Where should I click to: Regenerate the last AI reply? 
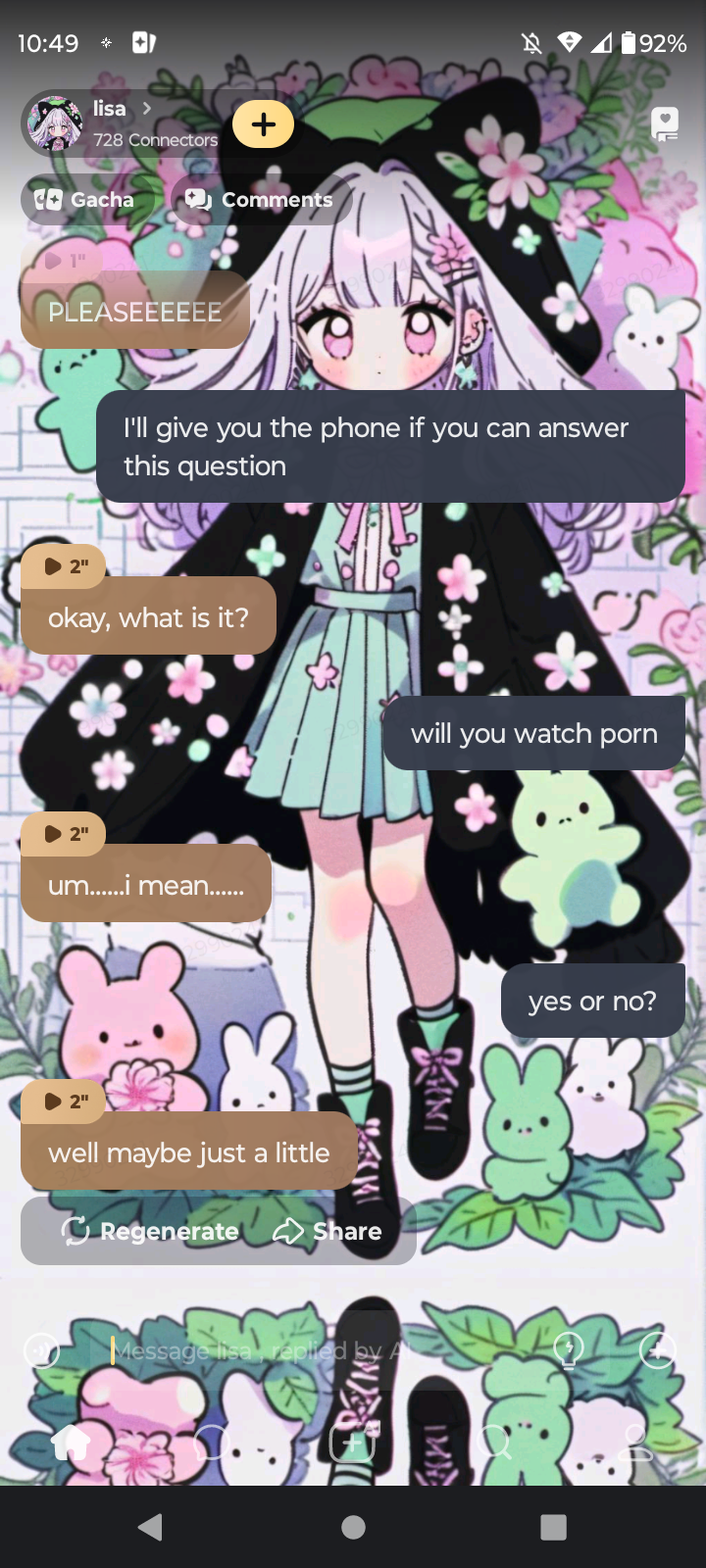(x=150, y=1232)
